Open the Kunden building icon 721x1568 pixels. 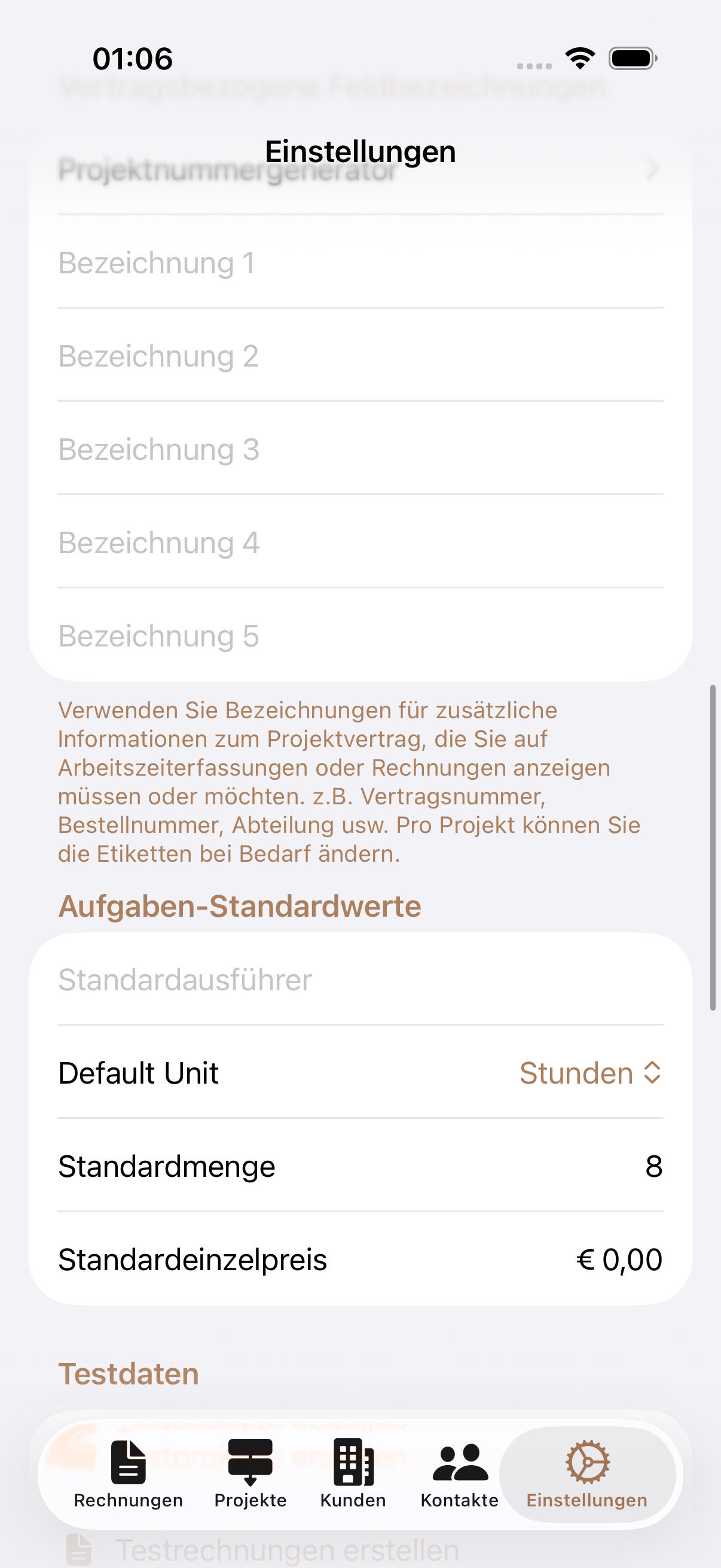[352, 1463]
